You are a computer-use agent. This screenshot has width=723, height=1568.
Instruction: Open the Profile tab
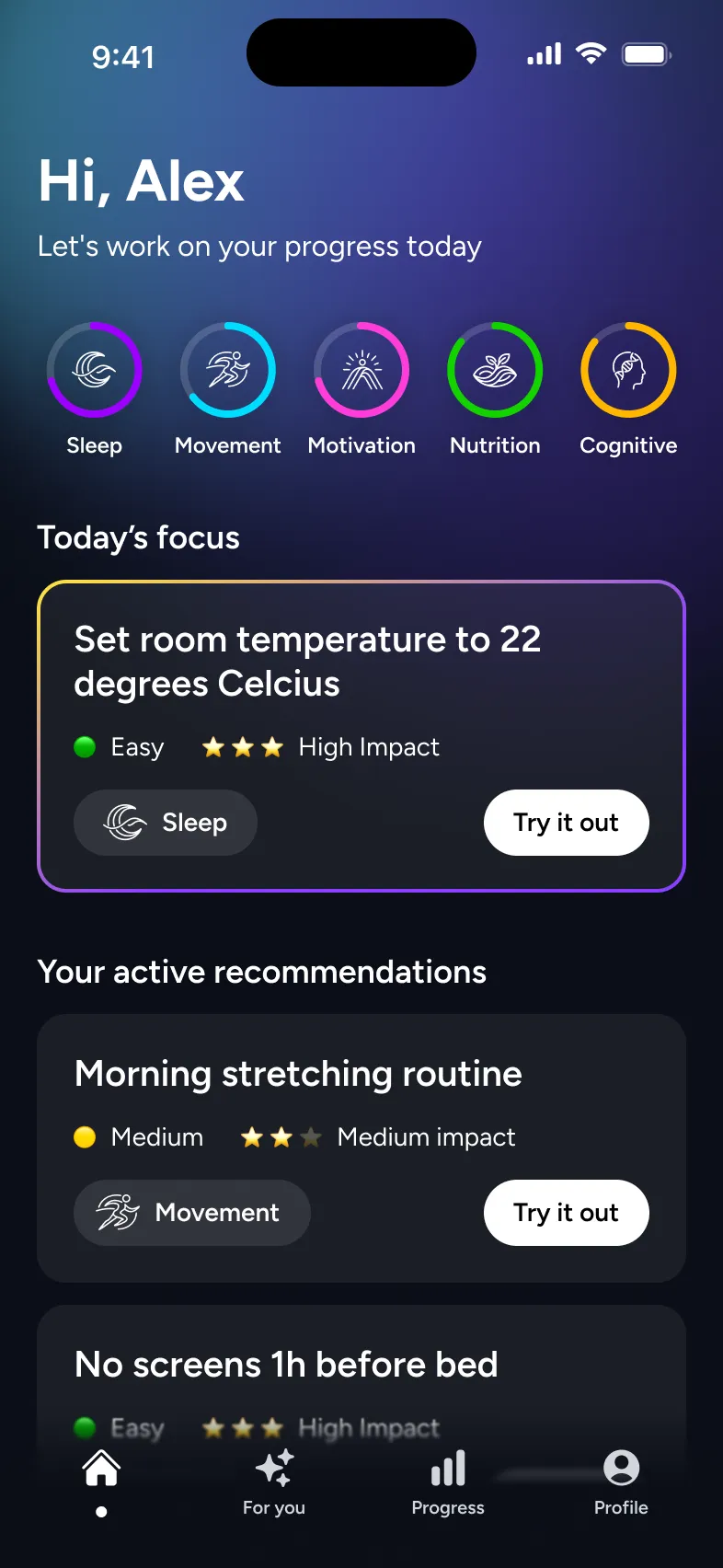[621, 1482]
